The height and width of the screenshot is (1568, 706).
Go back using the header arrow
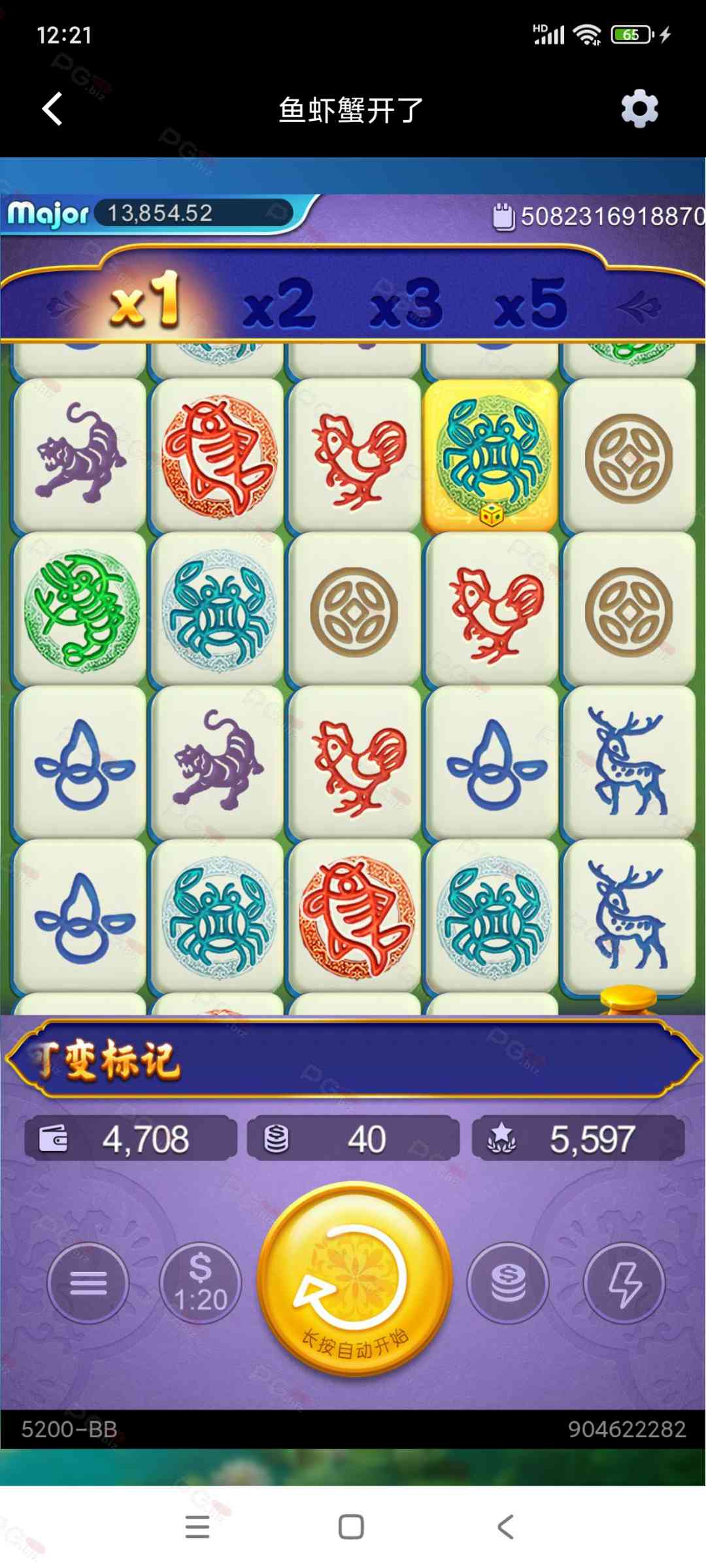(x=52, y=109)
